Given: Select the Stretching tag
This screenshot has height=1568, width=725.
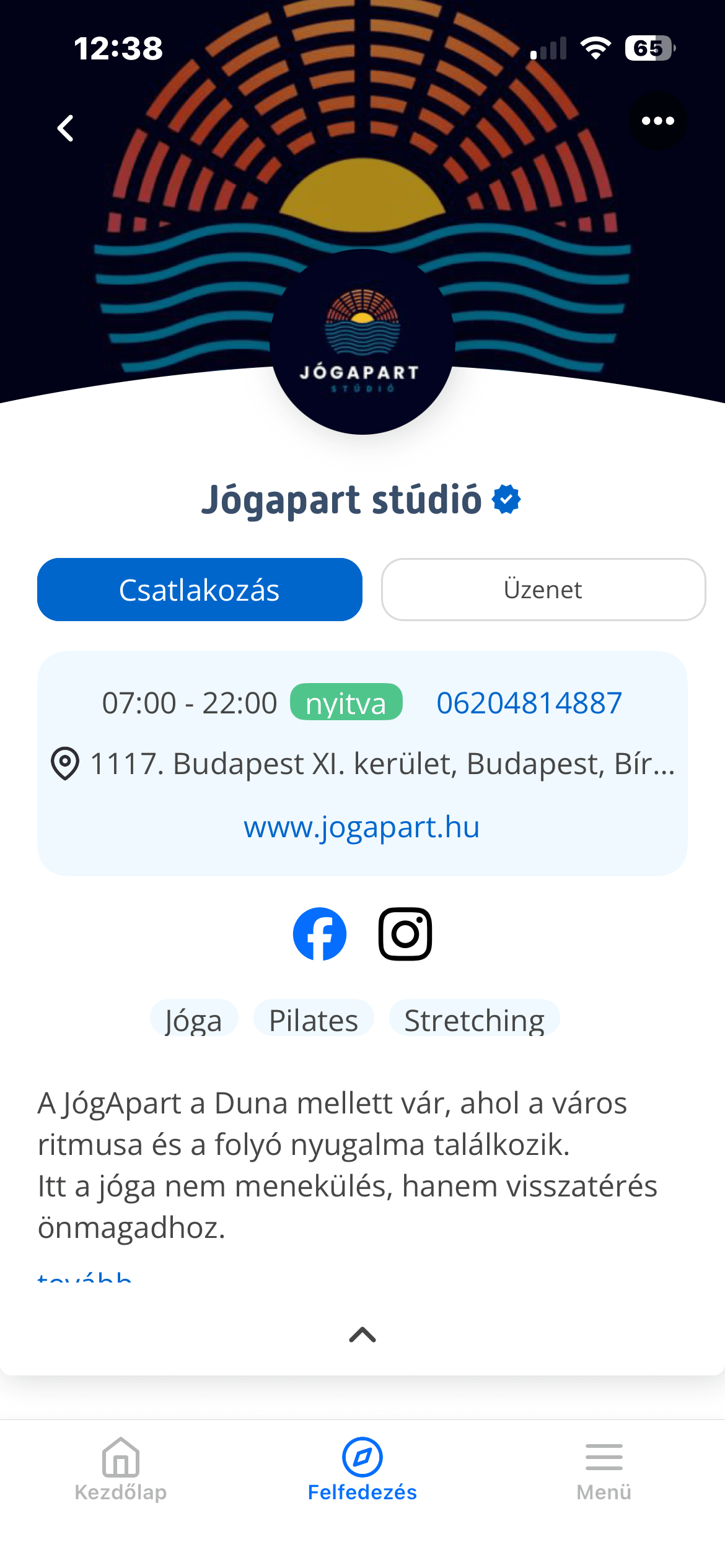Looking at the screenshot, I should pos(474,1019).
